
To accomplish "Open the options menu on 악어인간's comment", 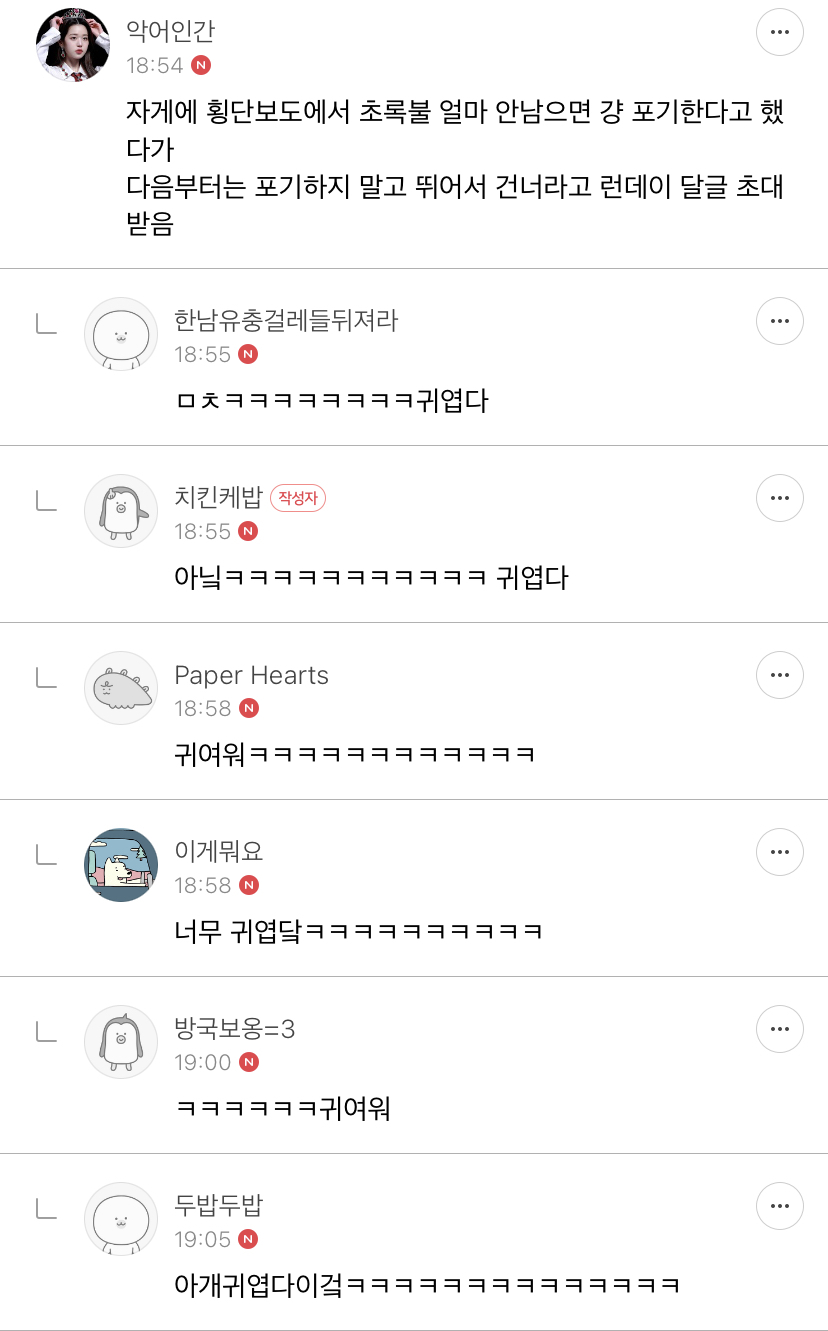I will pos(779,32).
